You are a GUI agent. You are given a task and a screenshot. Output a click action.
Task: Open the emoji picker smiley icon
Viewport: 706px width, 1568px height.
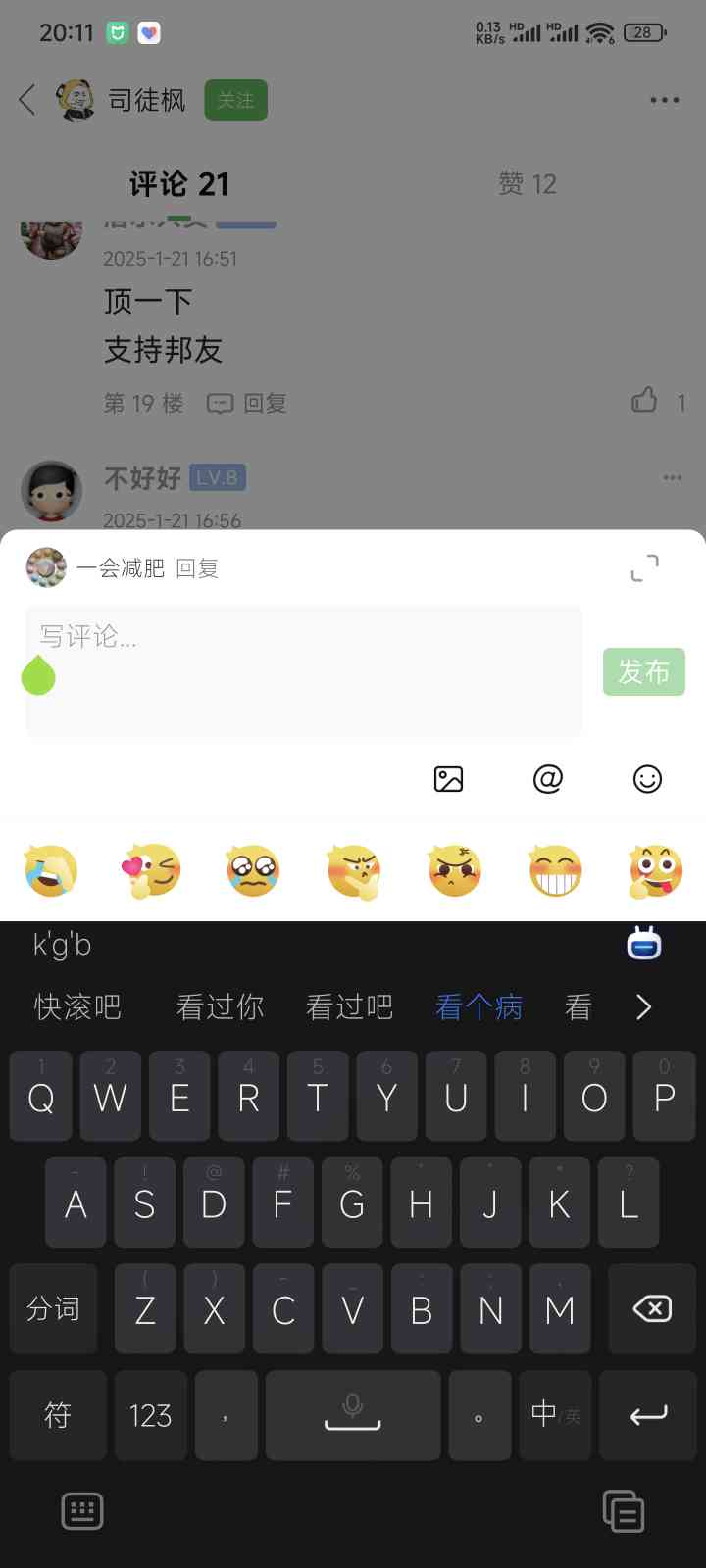pyautogui.click(x=647, y=779)
